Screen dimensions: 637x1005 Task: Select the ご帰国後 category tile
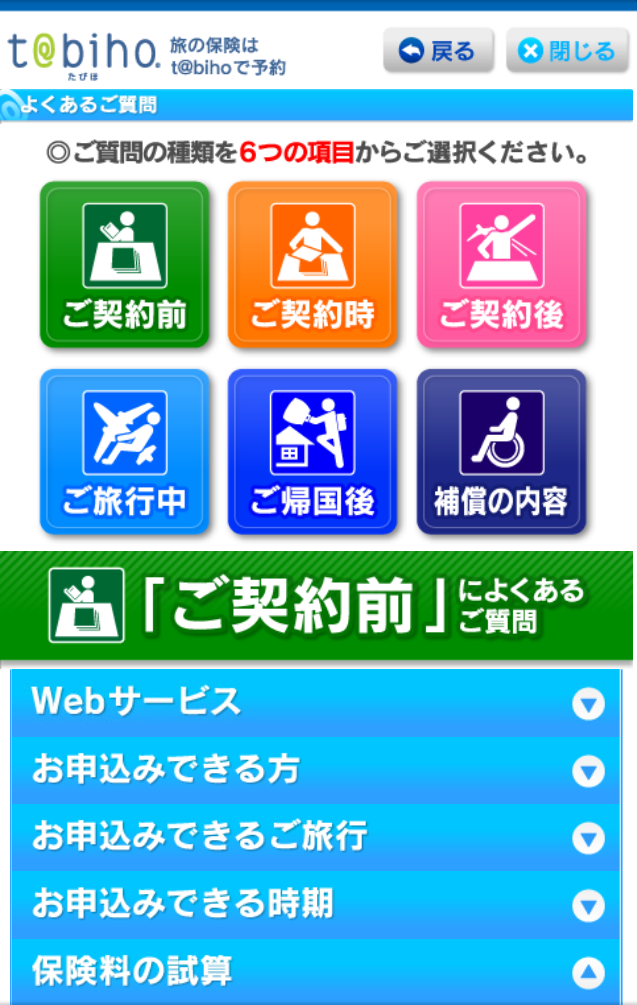312,452
